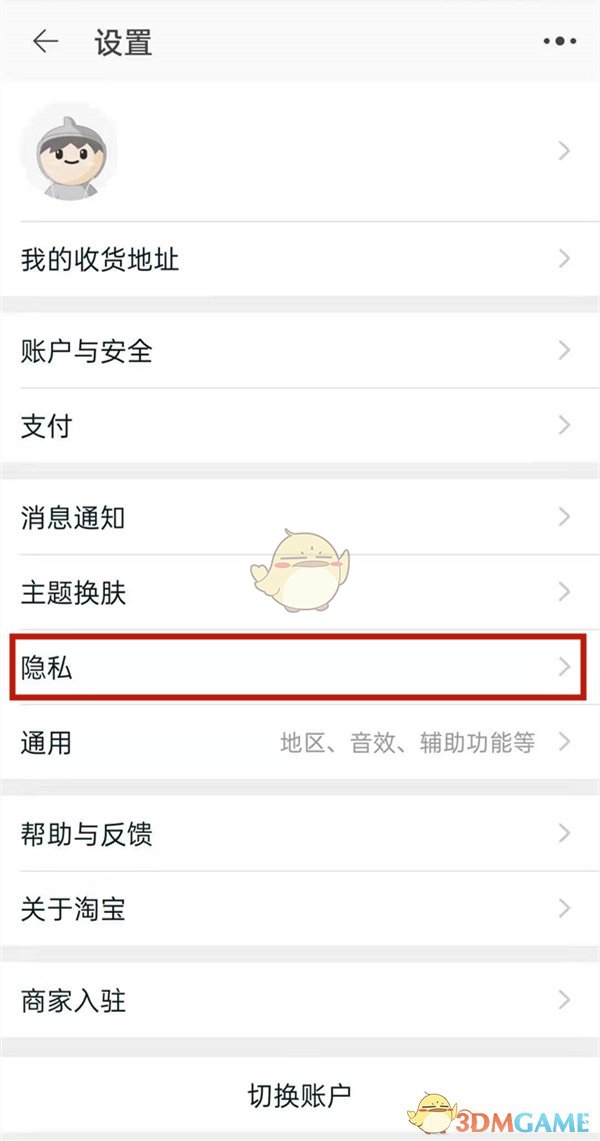Open 账户与安全 settings
The image size is (600, 1141).
pyautogui.click(x=300, y=351)
